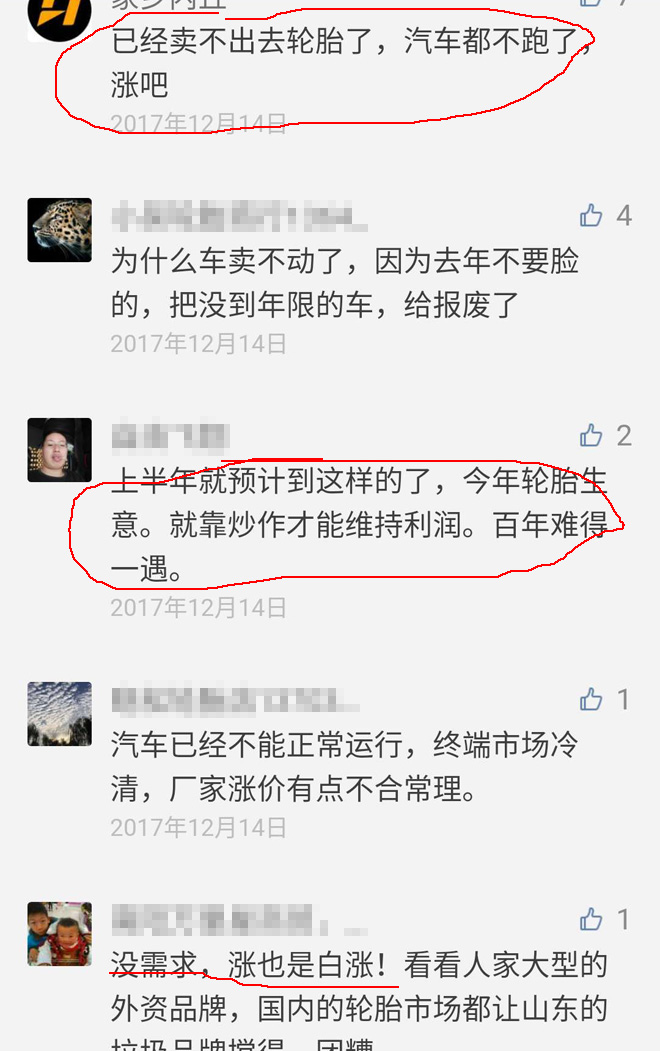This screenshot has width=660, height=1051.
Task: Like the comment about 为什么车卖不动了
Action: point(592,215)
